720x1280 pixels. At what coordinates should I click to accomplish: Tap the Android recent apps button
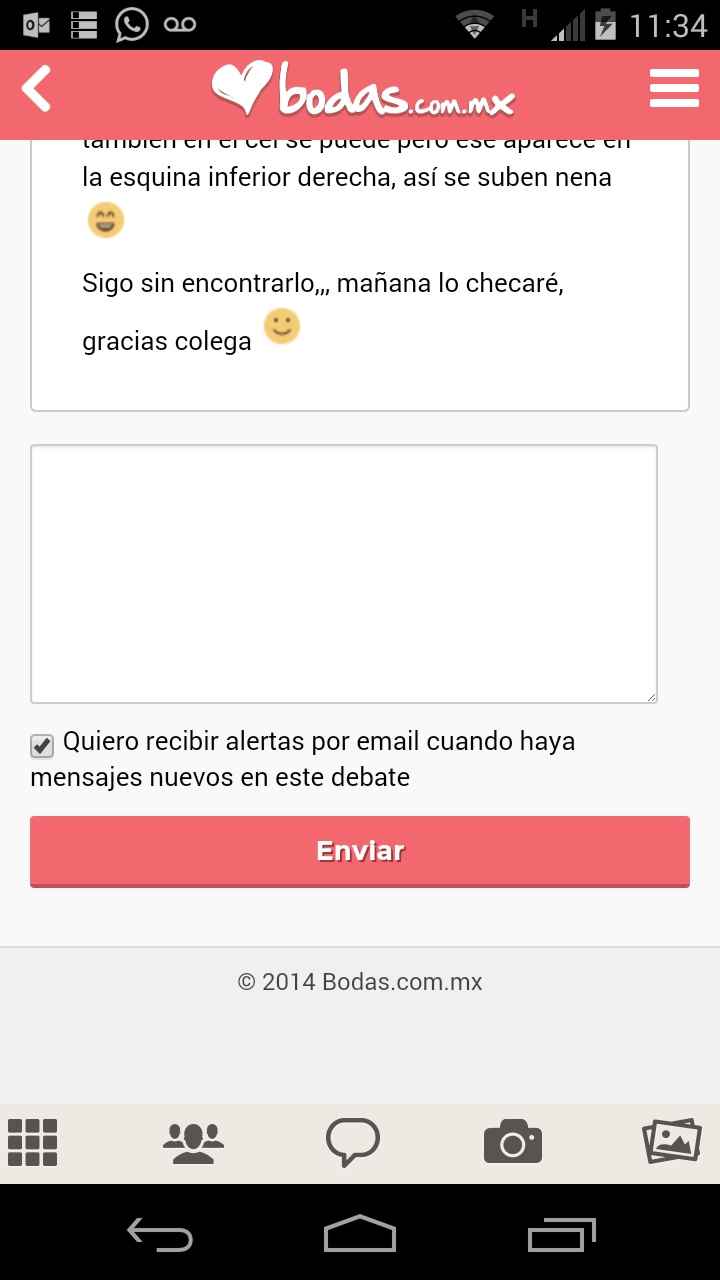560,1235
